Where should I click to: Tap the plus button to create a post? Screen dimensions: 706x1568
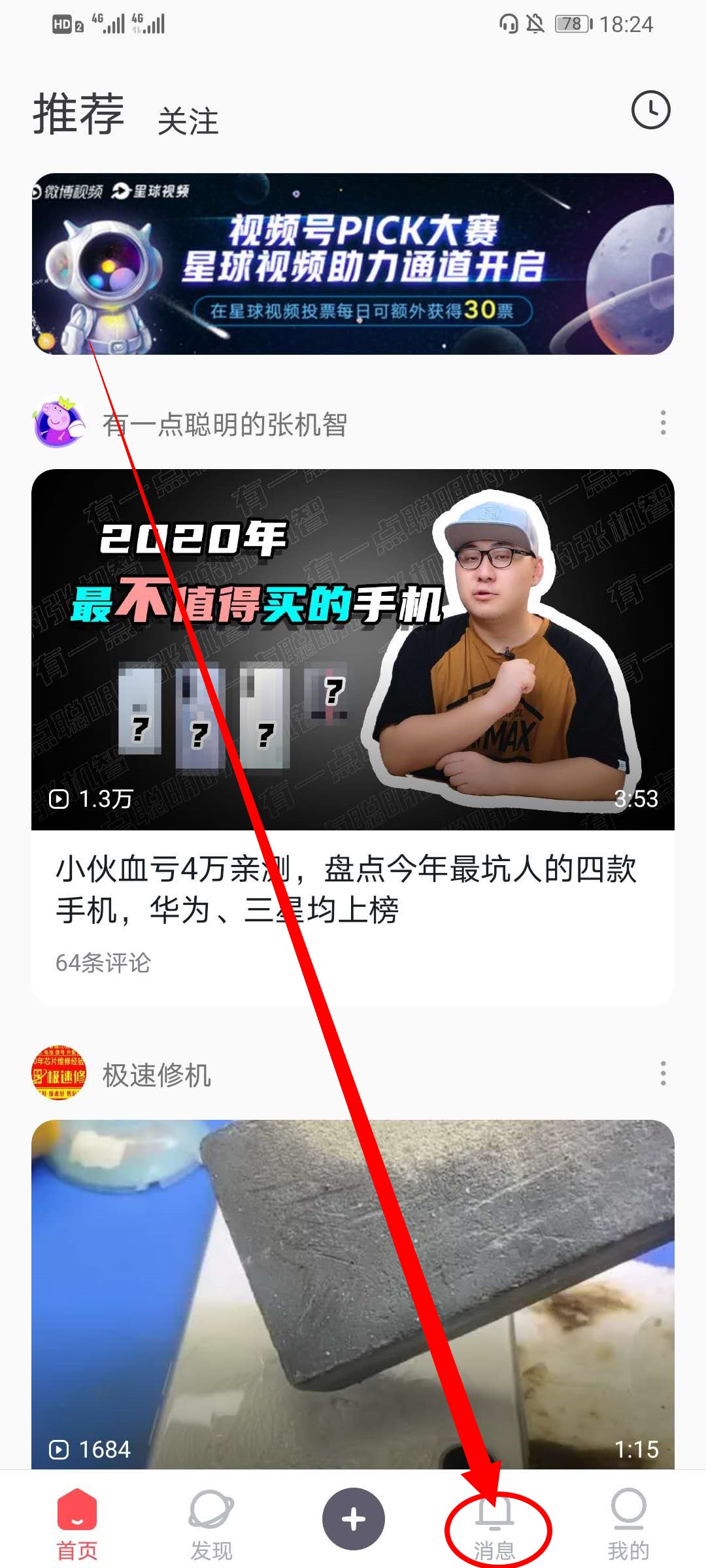tap(353, 1519)
